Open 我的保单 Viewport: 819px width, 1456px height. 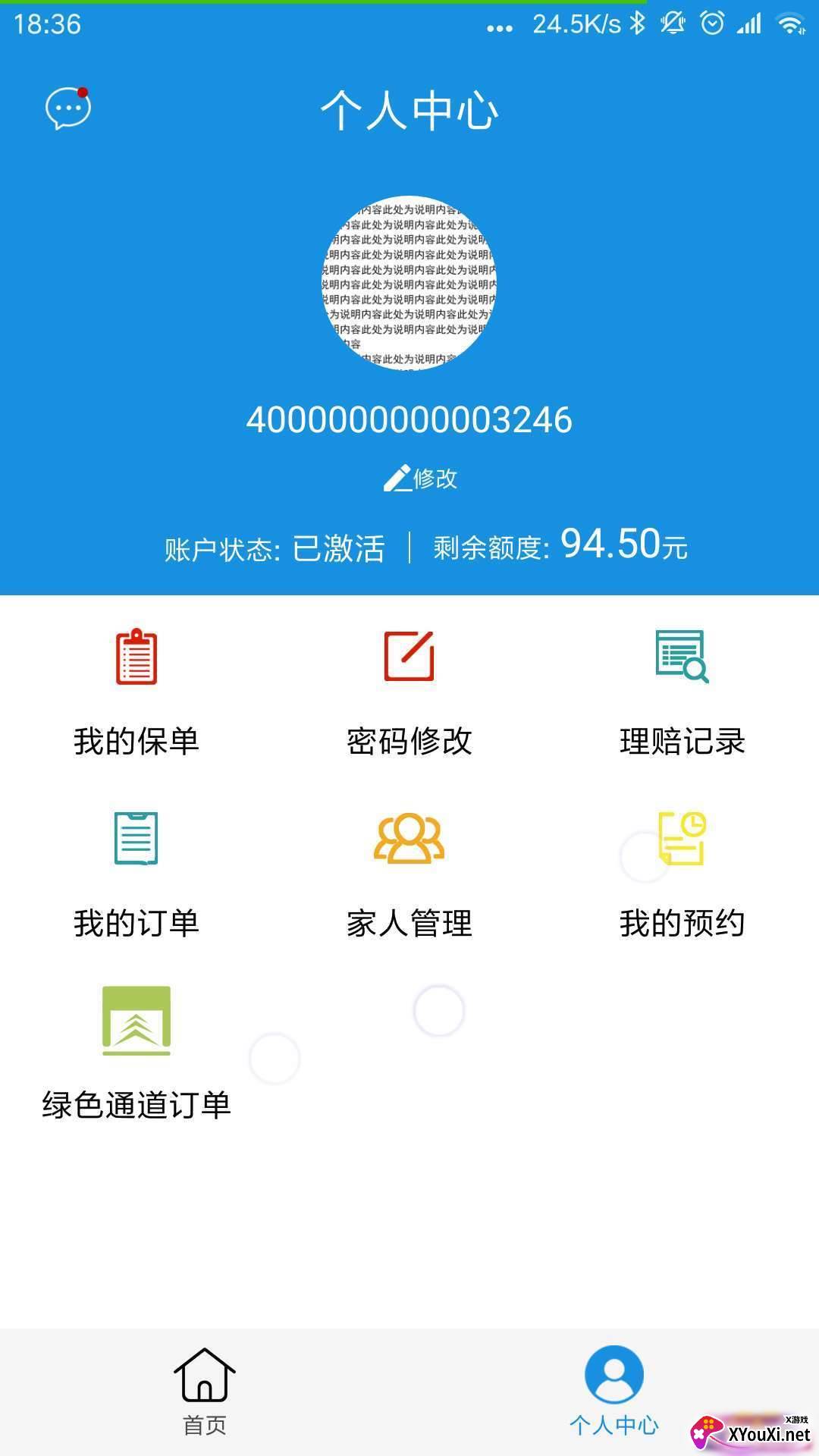point(136,692)
